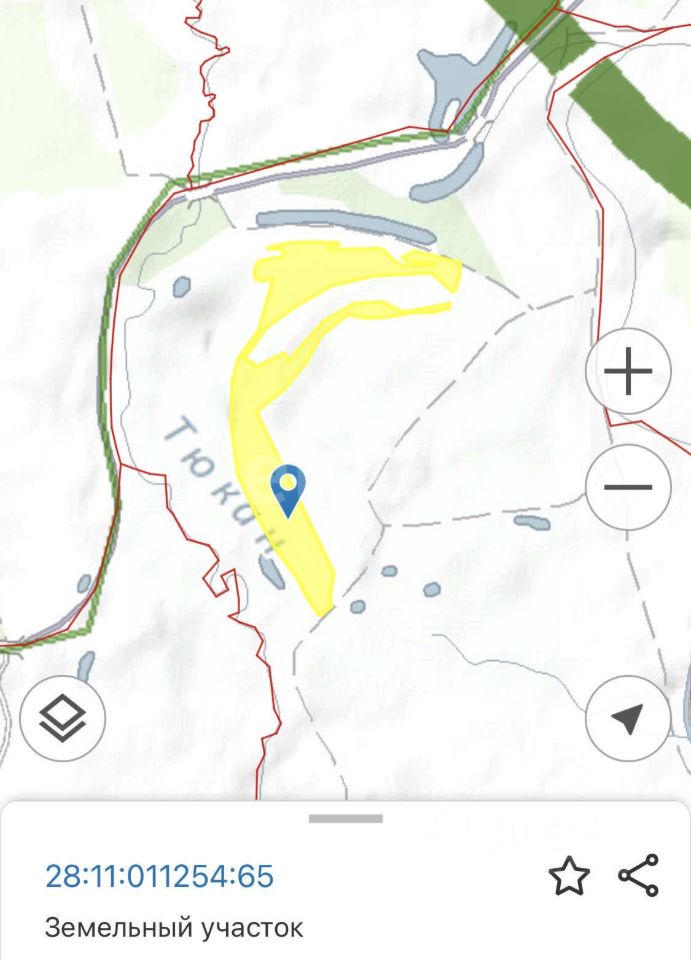691x960 pixels.
Task: Center map on my current location
Action: [628, 718]
